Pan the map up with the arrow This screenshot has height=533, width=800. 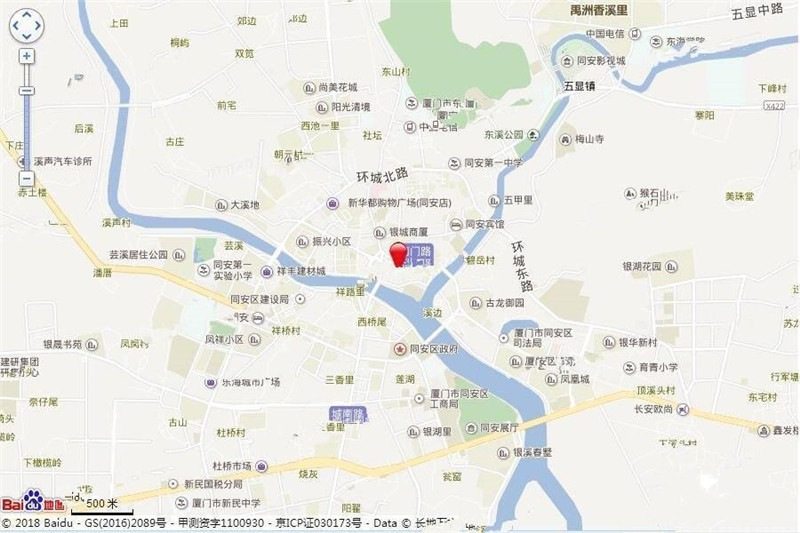(26, 14)
